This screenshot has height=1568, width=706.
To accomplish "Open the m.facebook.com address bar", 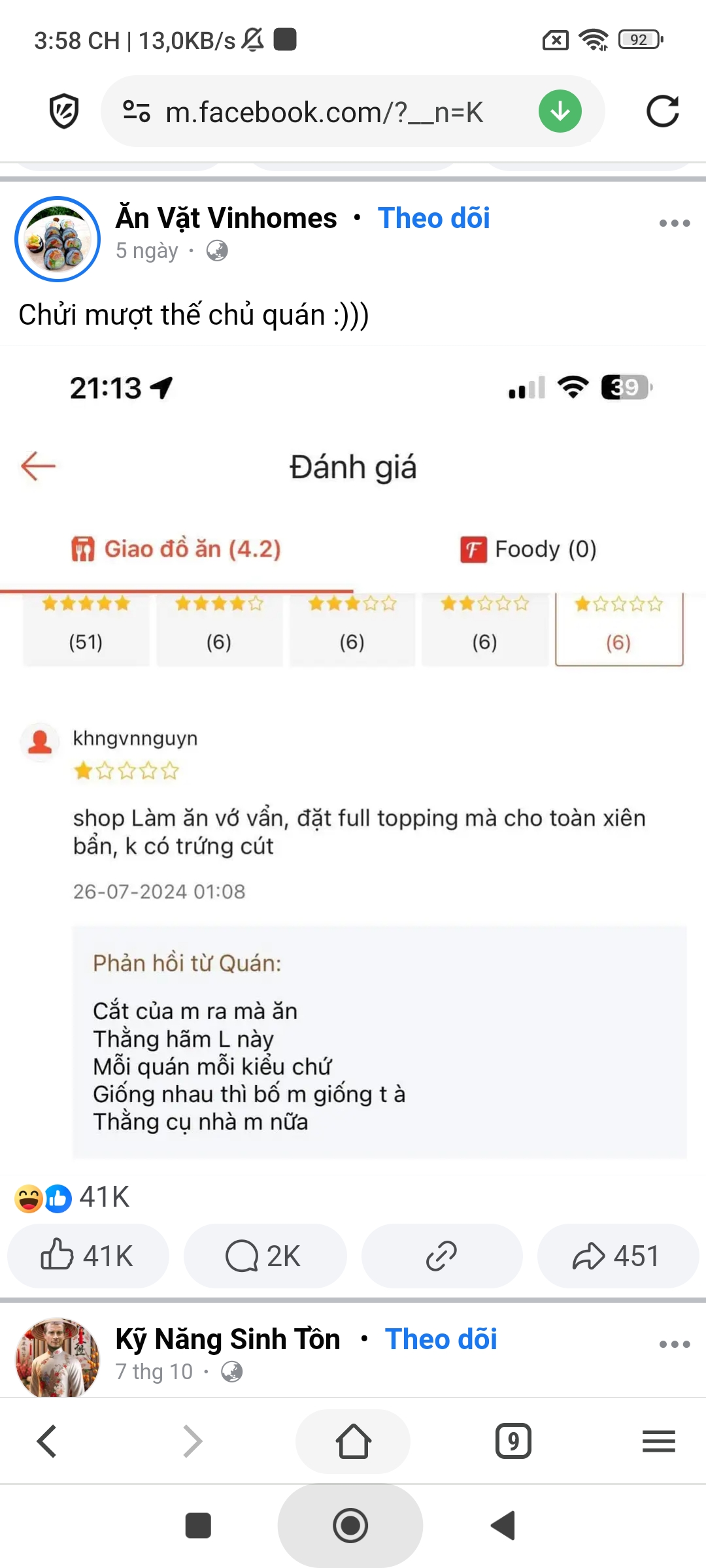I will pos(324,112).
